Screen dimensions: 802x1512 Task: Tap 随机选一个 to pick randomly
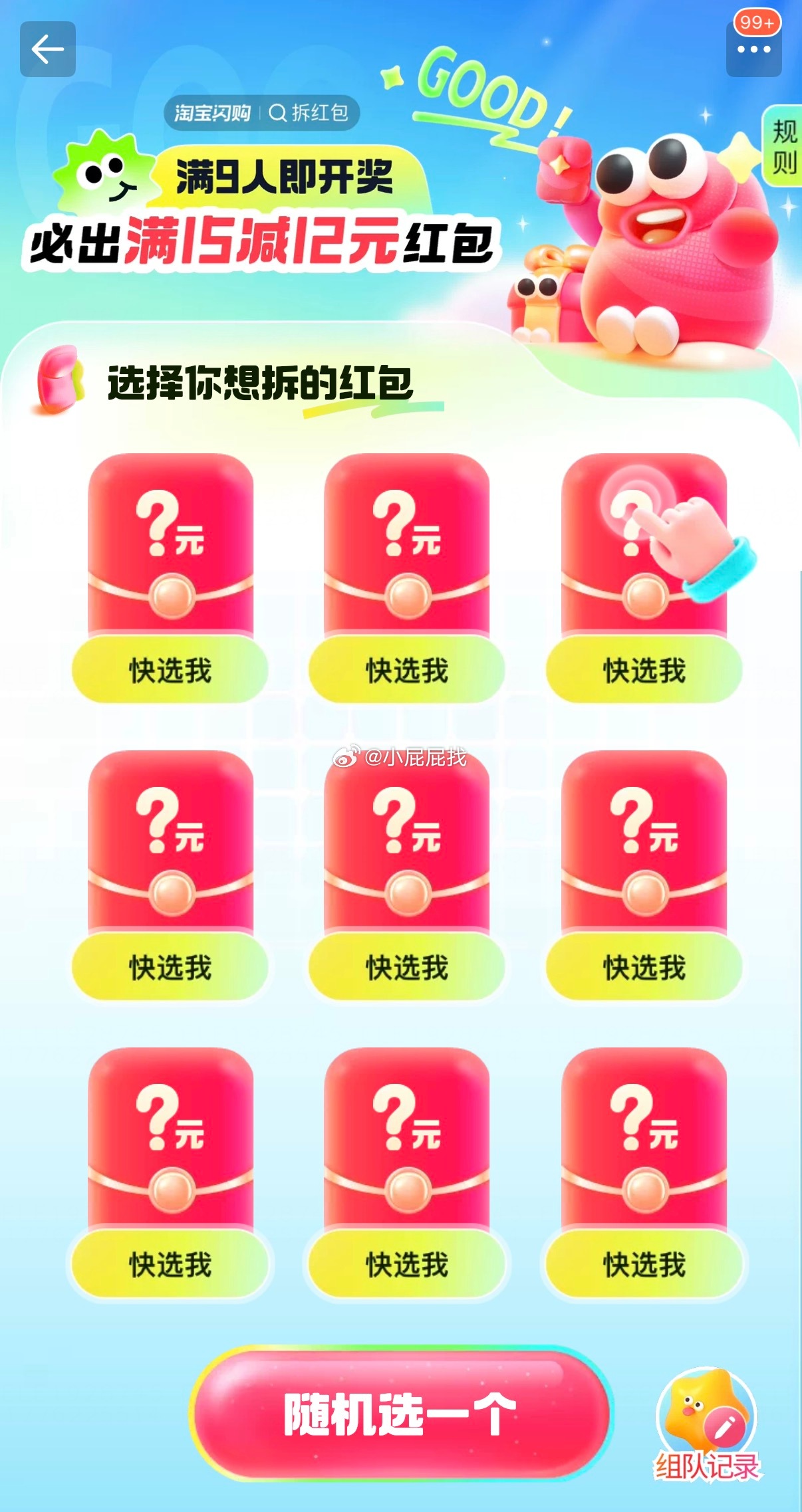coord(400,1414)
